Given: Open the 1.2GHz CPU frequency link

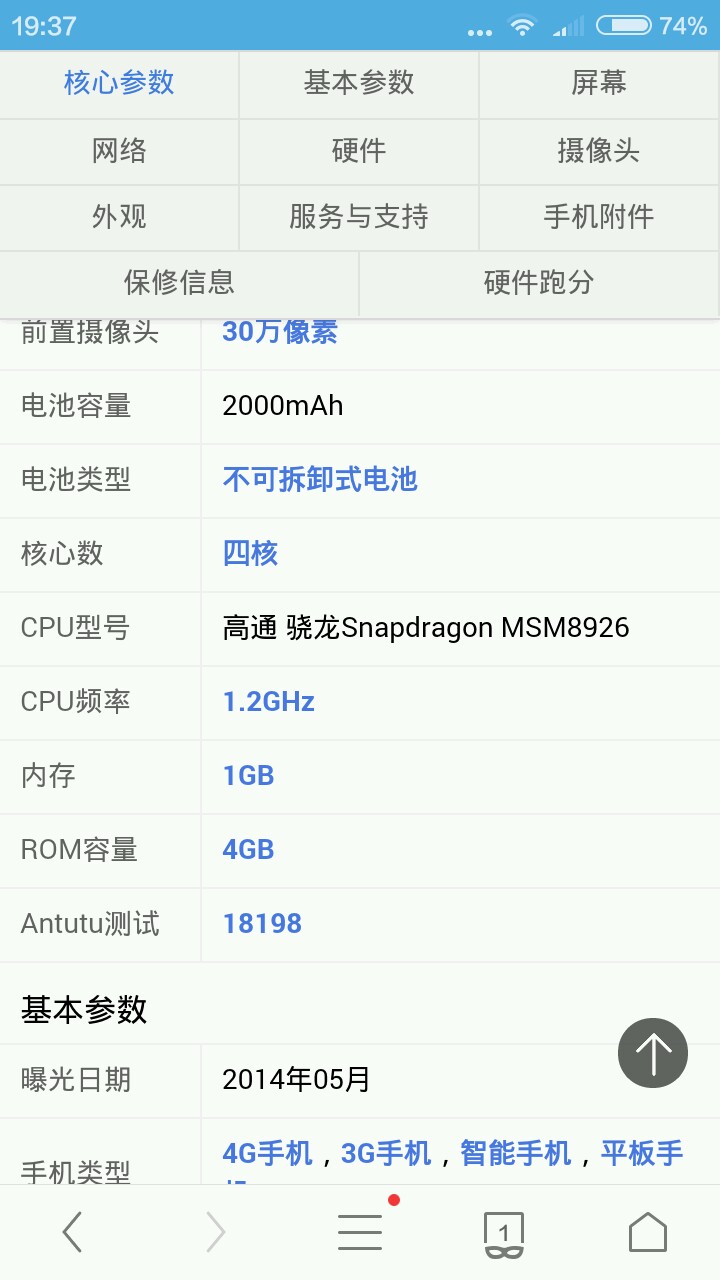Looking at the screenshot, I should tap(268, 702).
